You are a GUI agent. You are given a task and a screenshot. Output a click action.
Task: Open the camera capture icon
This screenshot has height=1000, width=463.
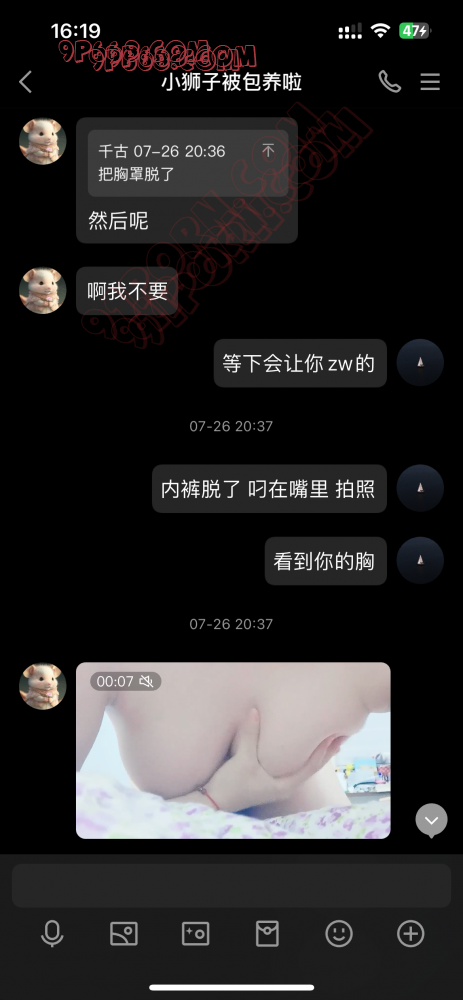(x=195, y=934)
